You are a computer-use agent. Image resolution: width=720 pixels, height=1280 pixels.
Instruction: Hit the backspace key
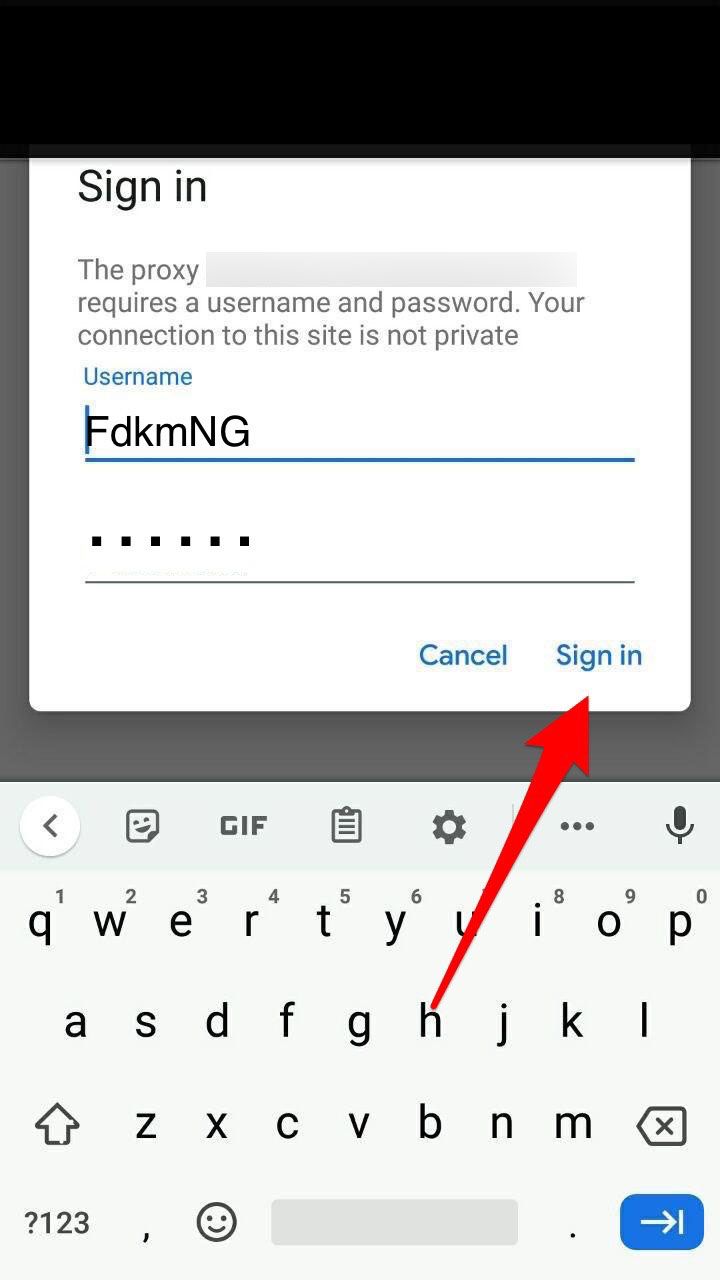(661, 1126)
